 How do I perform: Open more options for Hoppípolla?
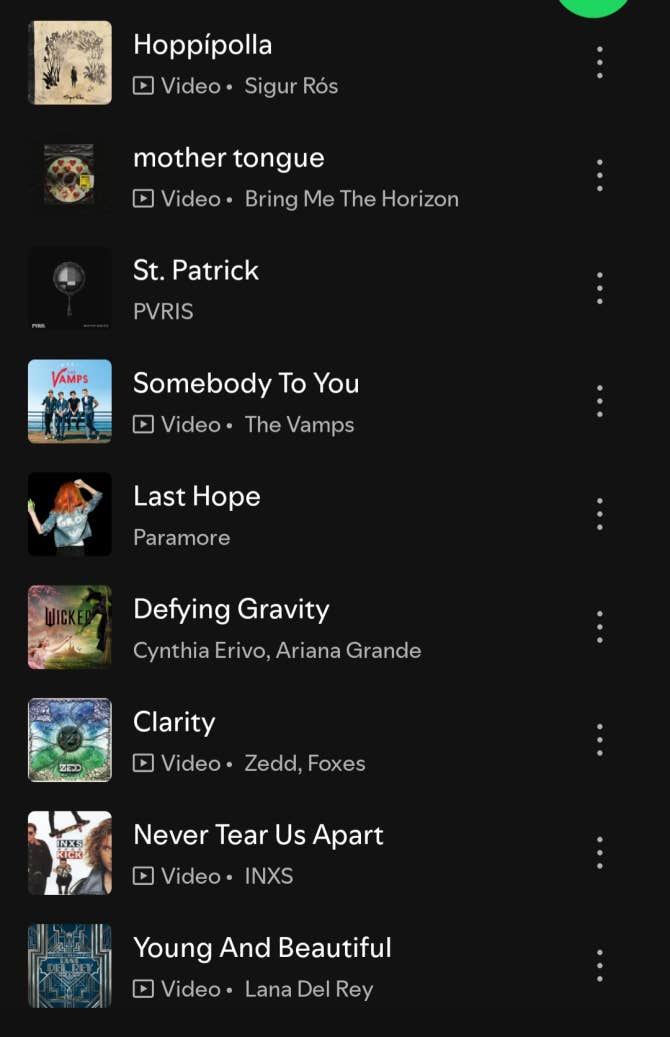coord(600,62)
